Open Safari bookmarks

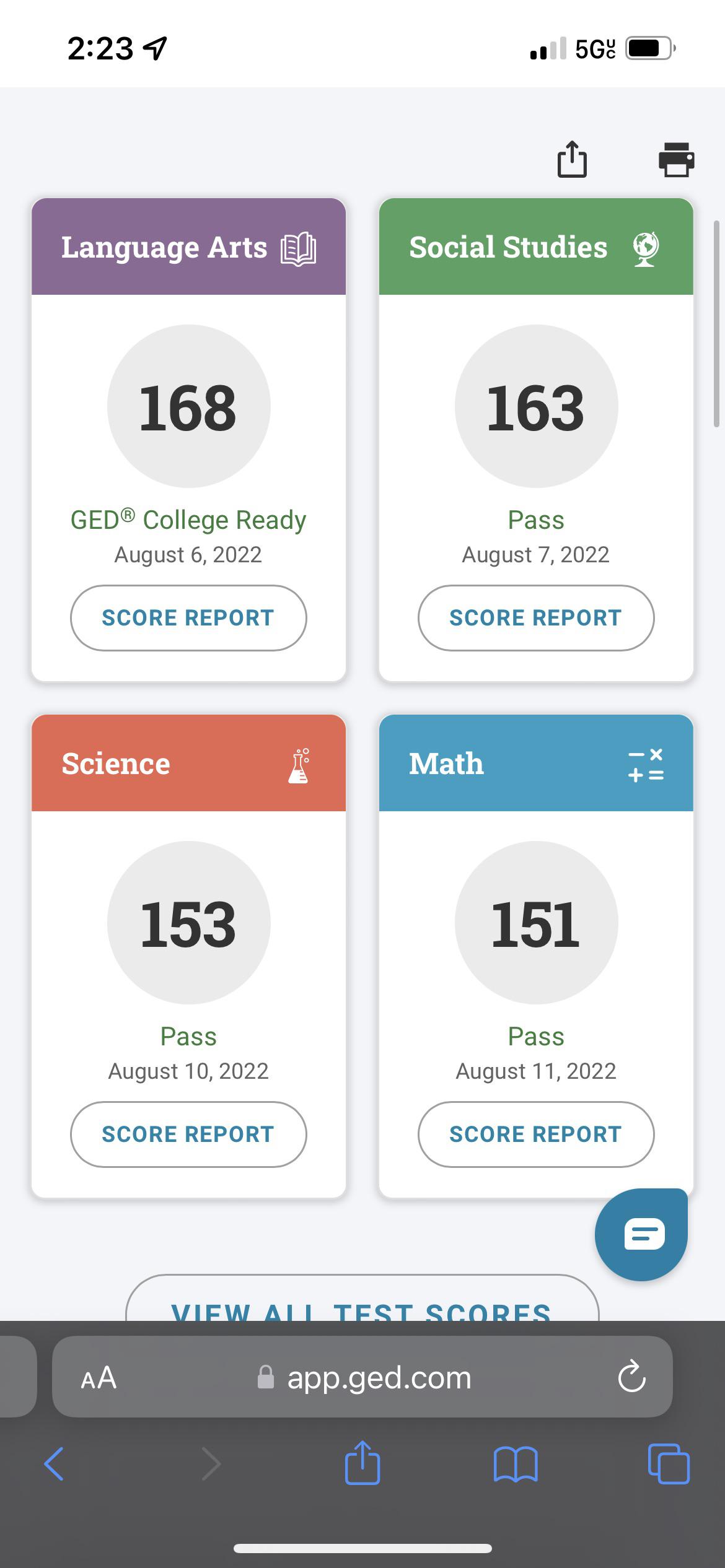click(x=516, y=1464)
